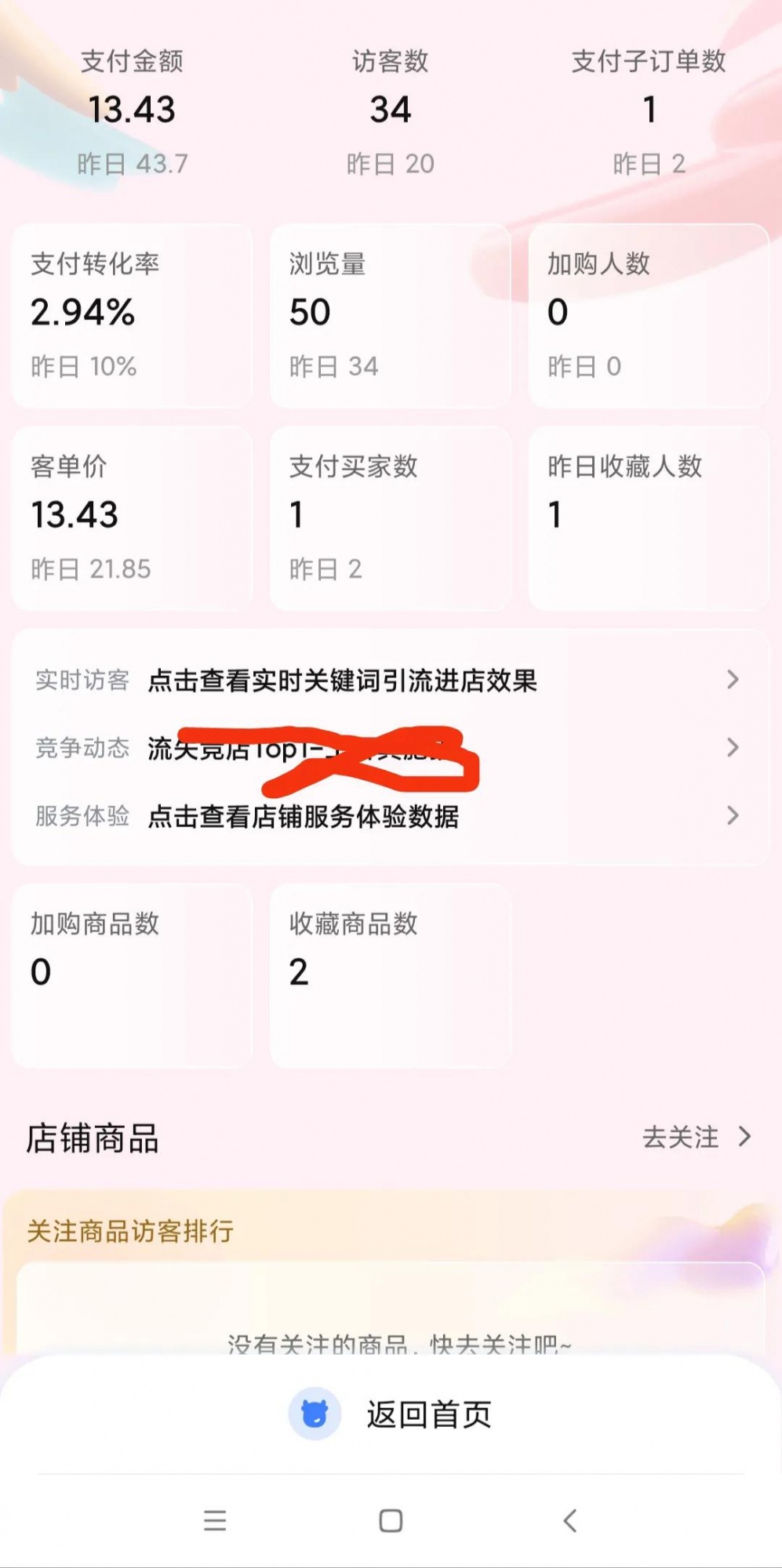This screenshot has height=1568, width=782.
Task: Open the 加购人数 metric card
Action: pyautogui.click(x=648, y=315)
